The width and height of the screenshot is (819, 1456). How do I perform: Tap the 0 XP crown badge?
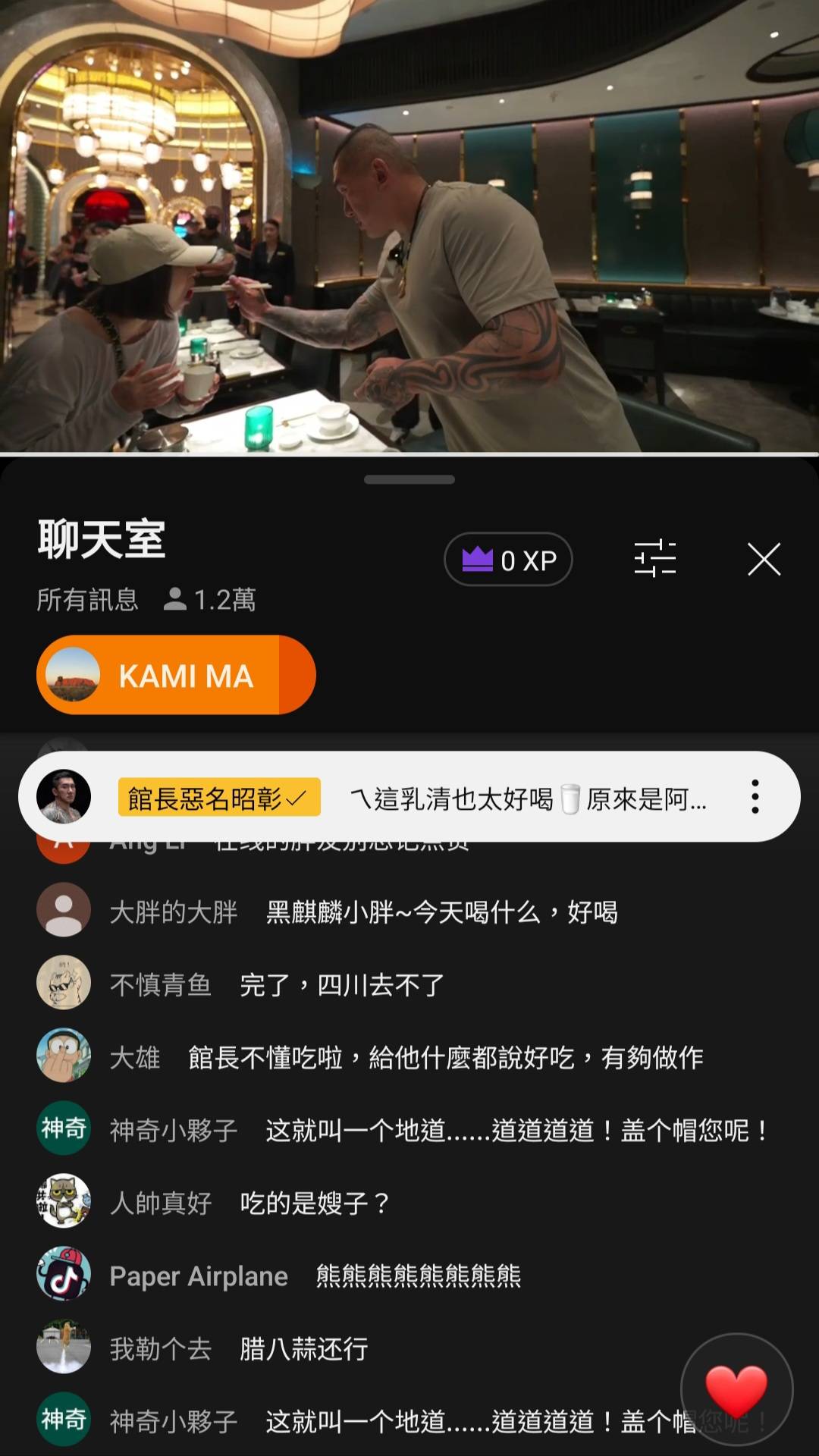(x=508, y=560)
